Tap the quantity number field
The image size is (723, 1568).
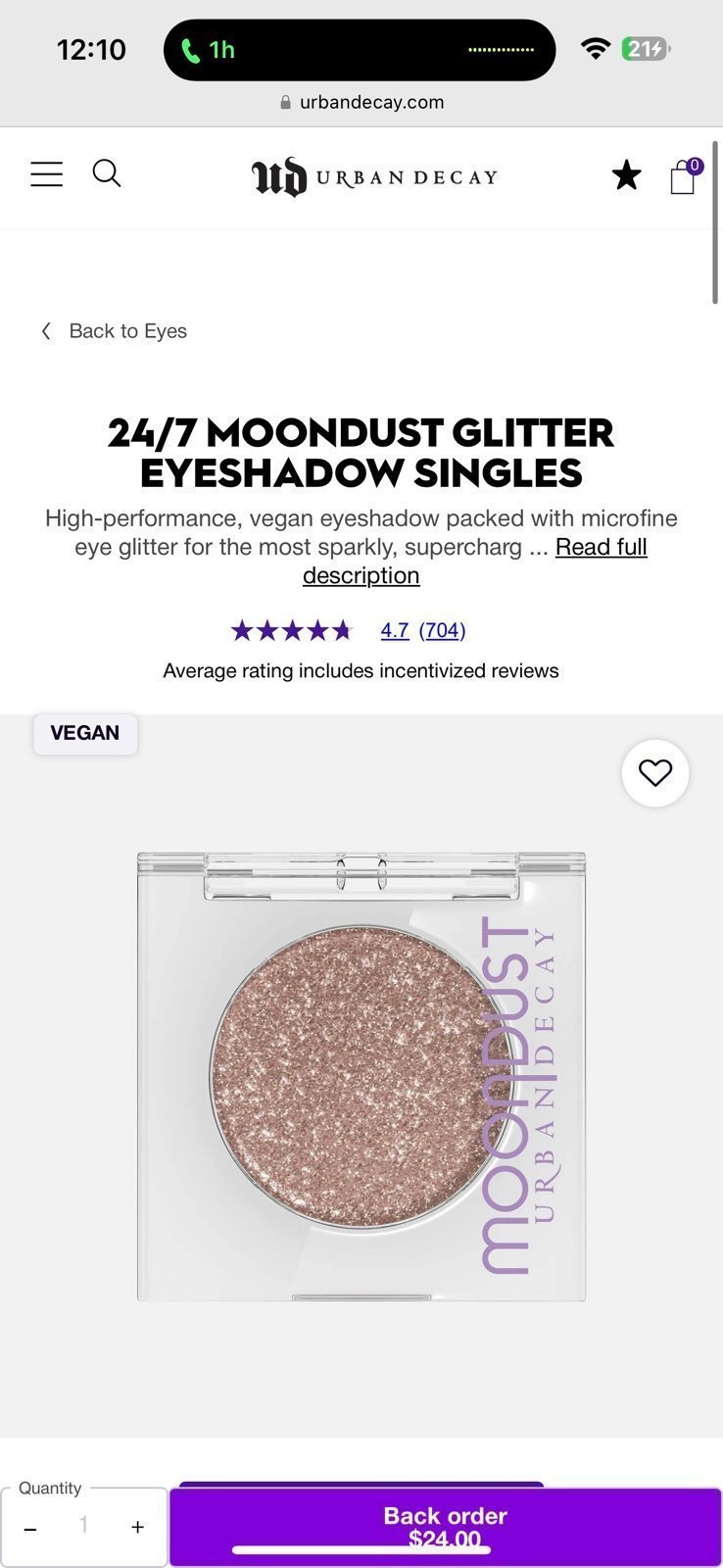point(83,1525)
